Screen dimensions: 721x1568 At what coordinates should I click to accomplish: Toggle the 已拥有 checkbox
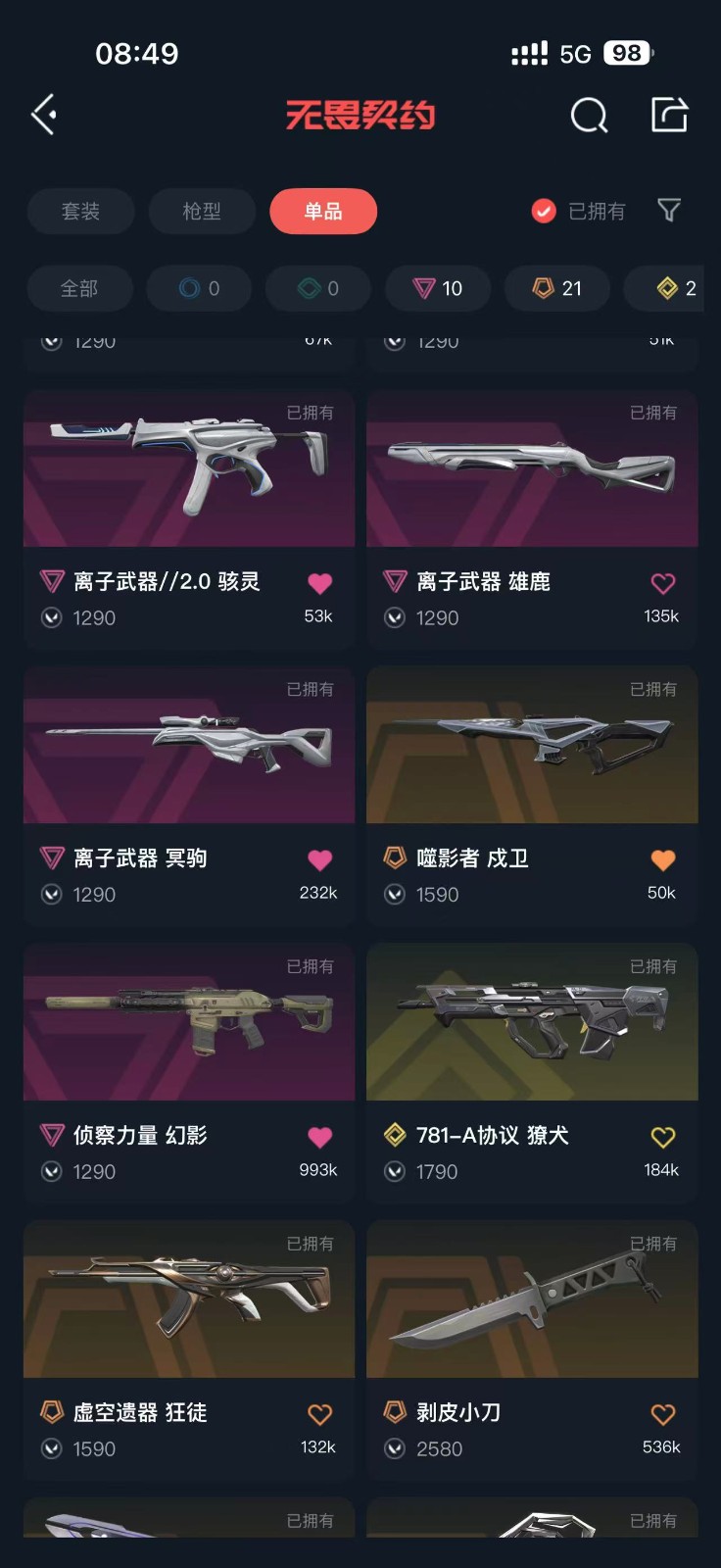(x=544, y=211)
